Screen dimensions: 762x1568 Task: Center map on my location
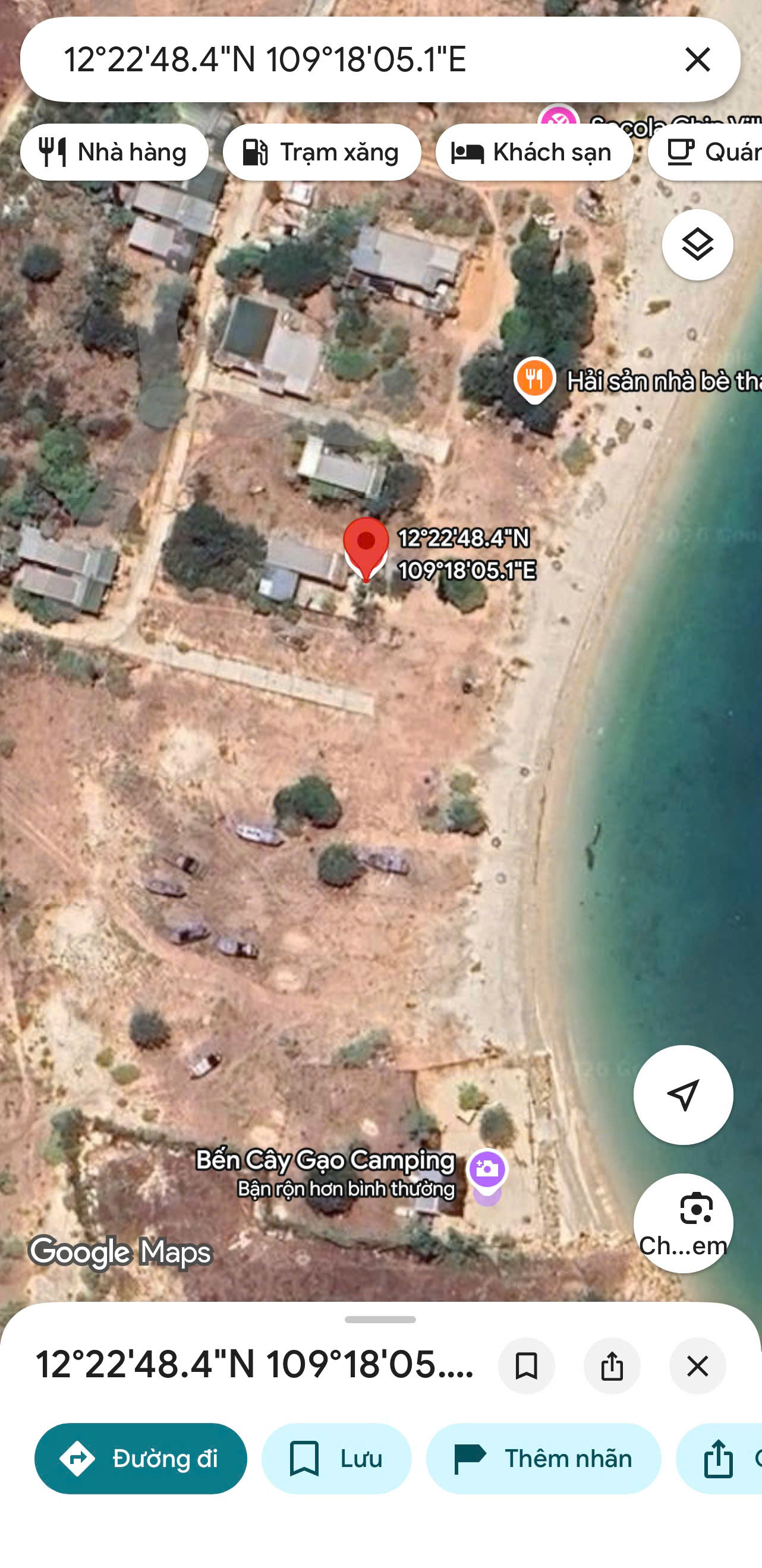tap(683, 1095)
